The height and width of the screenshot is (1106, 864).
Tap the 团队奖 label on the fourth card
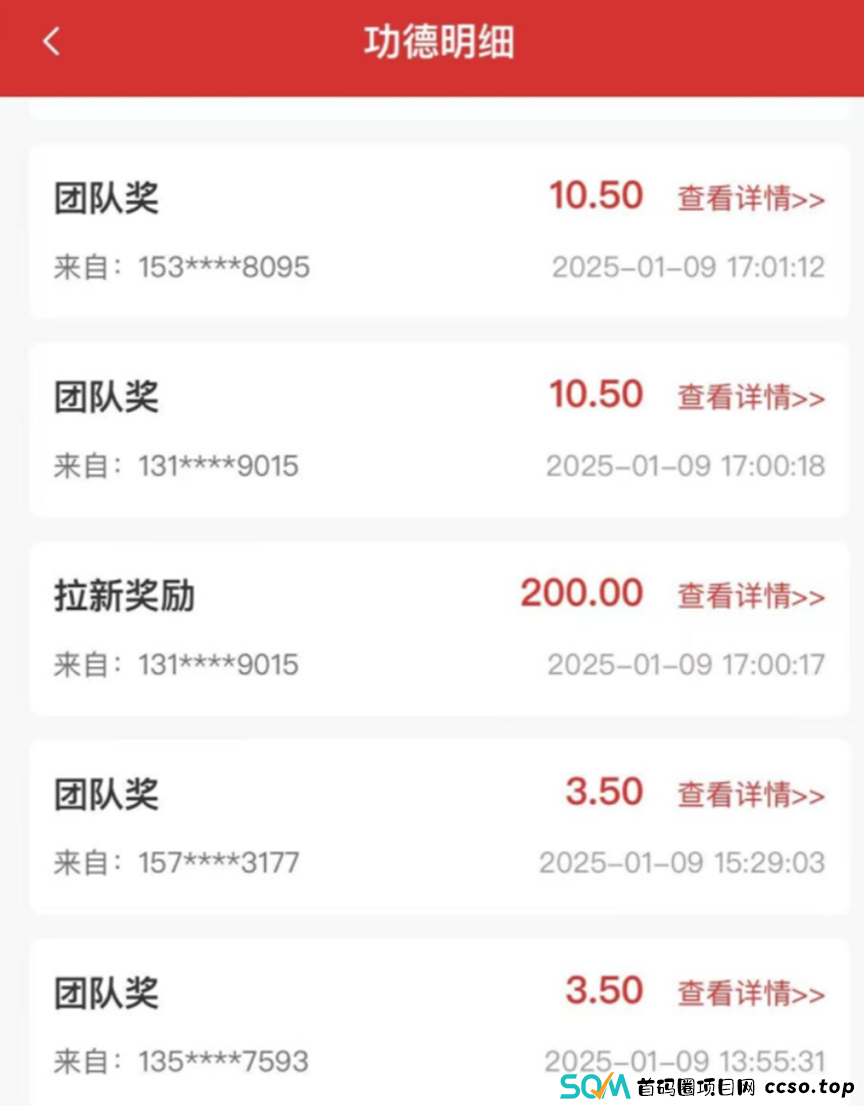(x=106, y=793)
